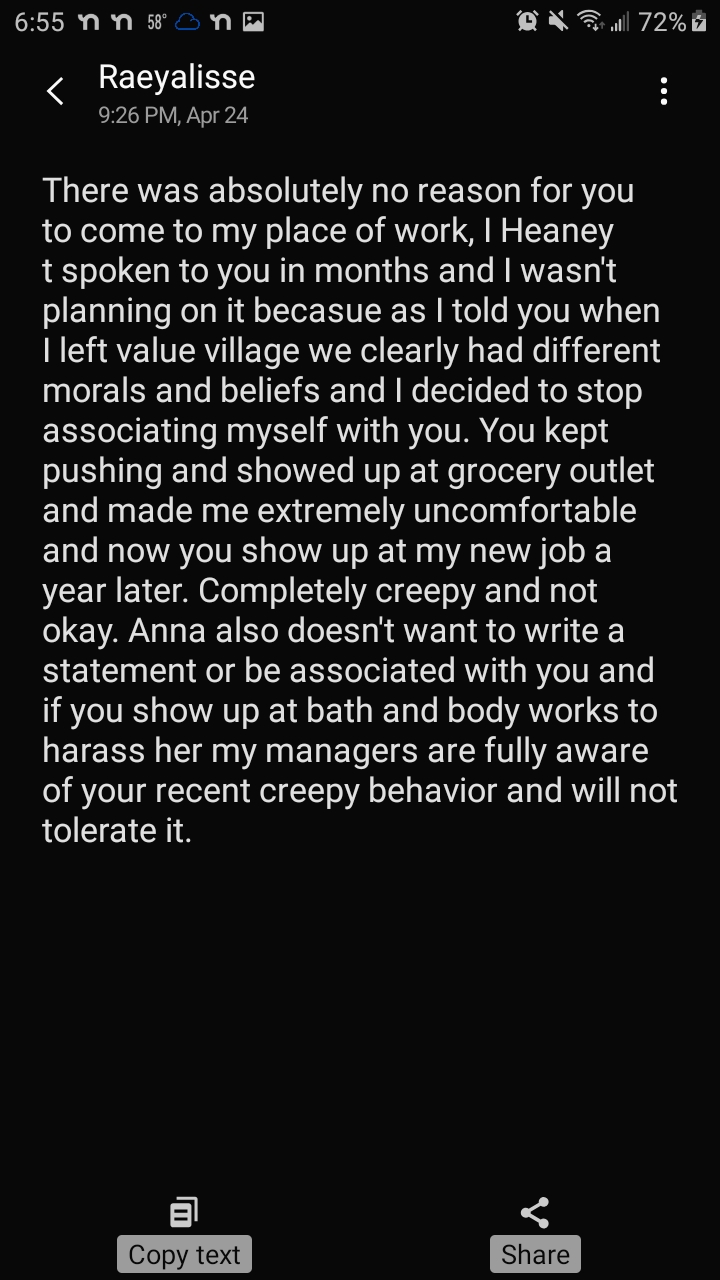Tap the Copy text document icon
The width and height of the screenshot is (720, 1280).
(183, 1212)
